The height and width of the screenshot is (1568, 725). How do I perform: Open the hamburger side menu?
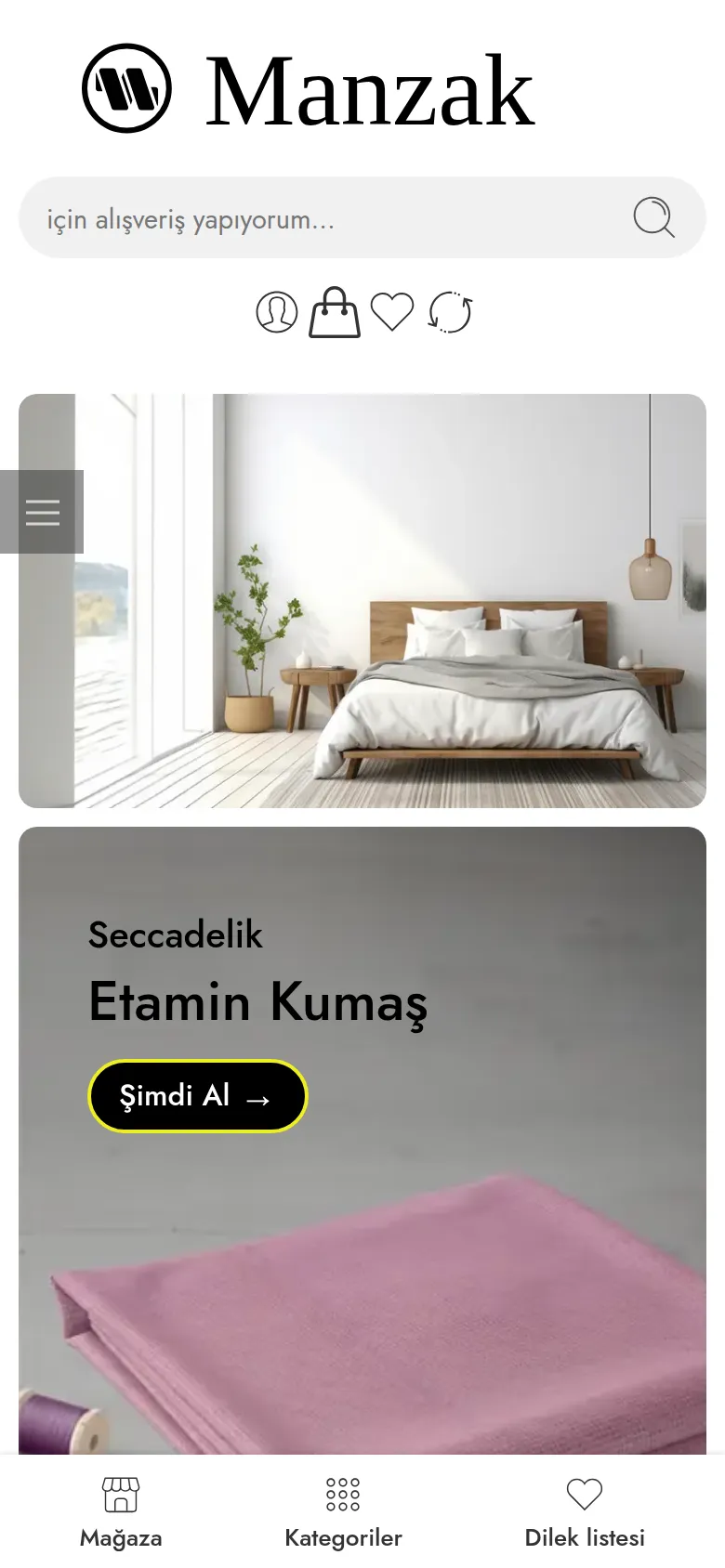42,512
